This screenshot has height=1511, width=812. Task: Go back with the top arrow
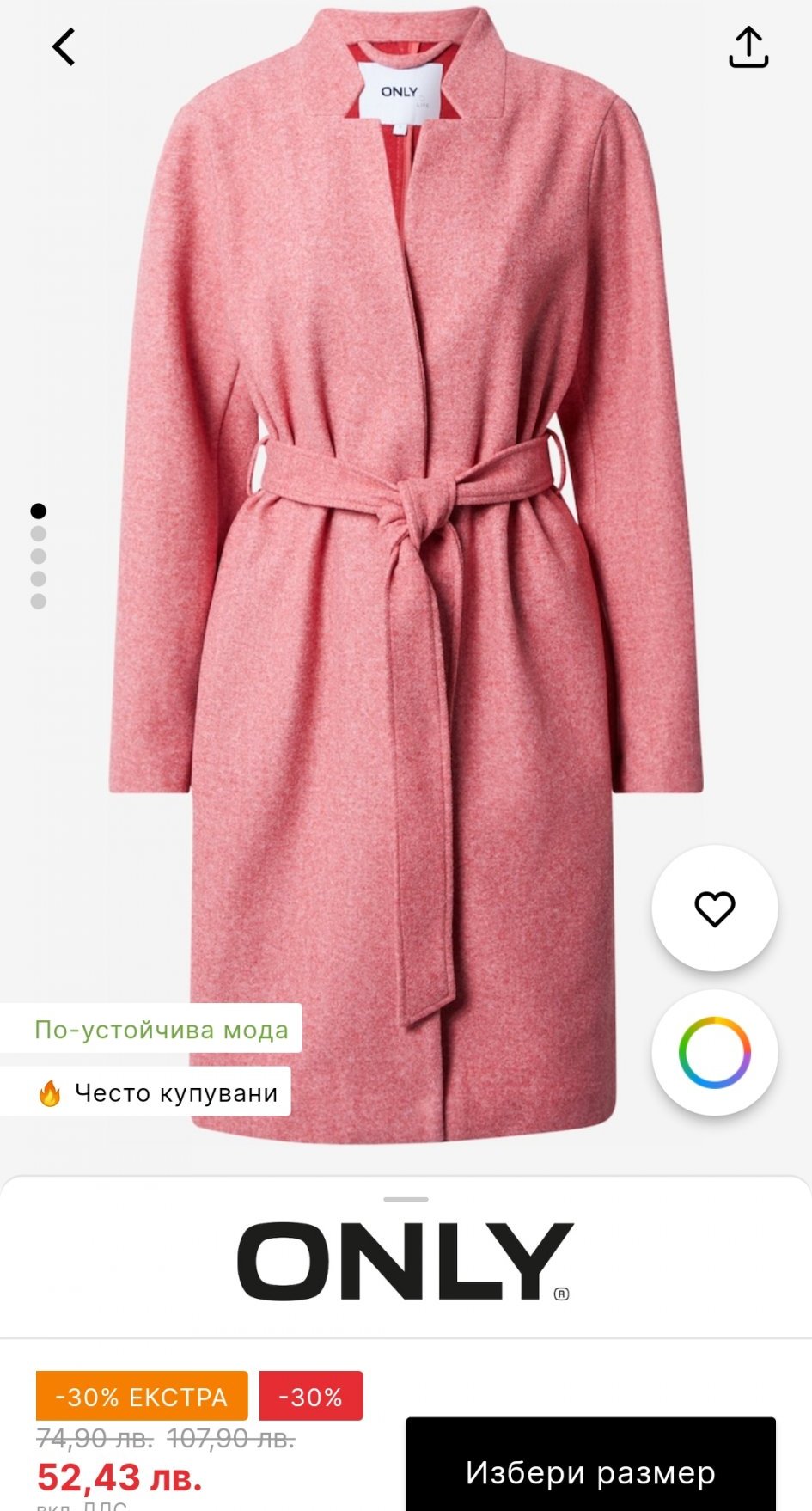pos(64,47)
